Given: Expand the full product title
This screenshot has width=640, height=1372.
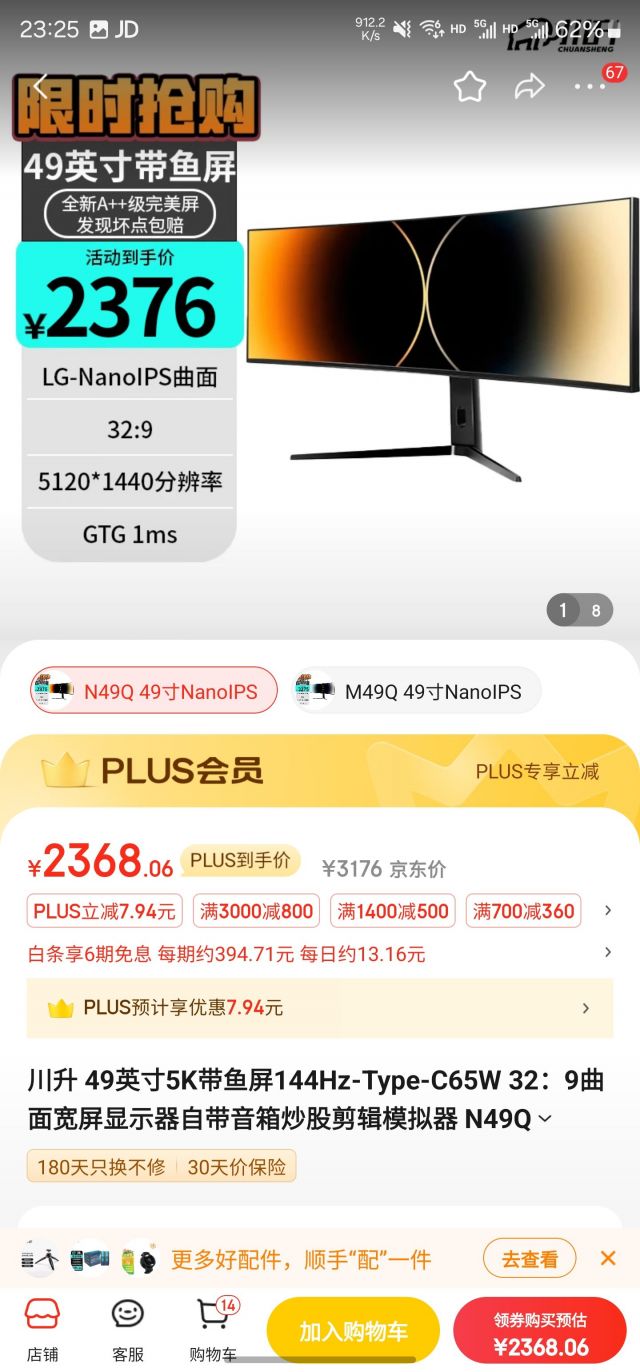Looking at the screenshot, I should click(544, 1119).
